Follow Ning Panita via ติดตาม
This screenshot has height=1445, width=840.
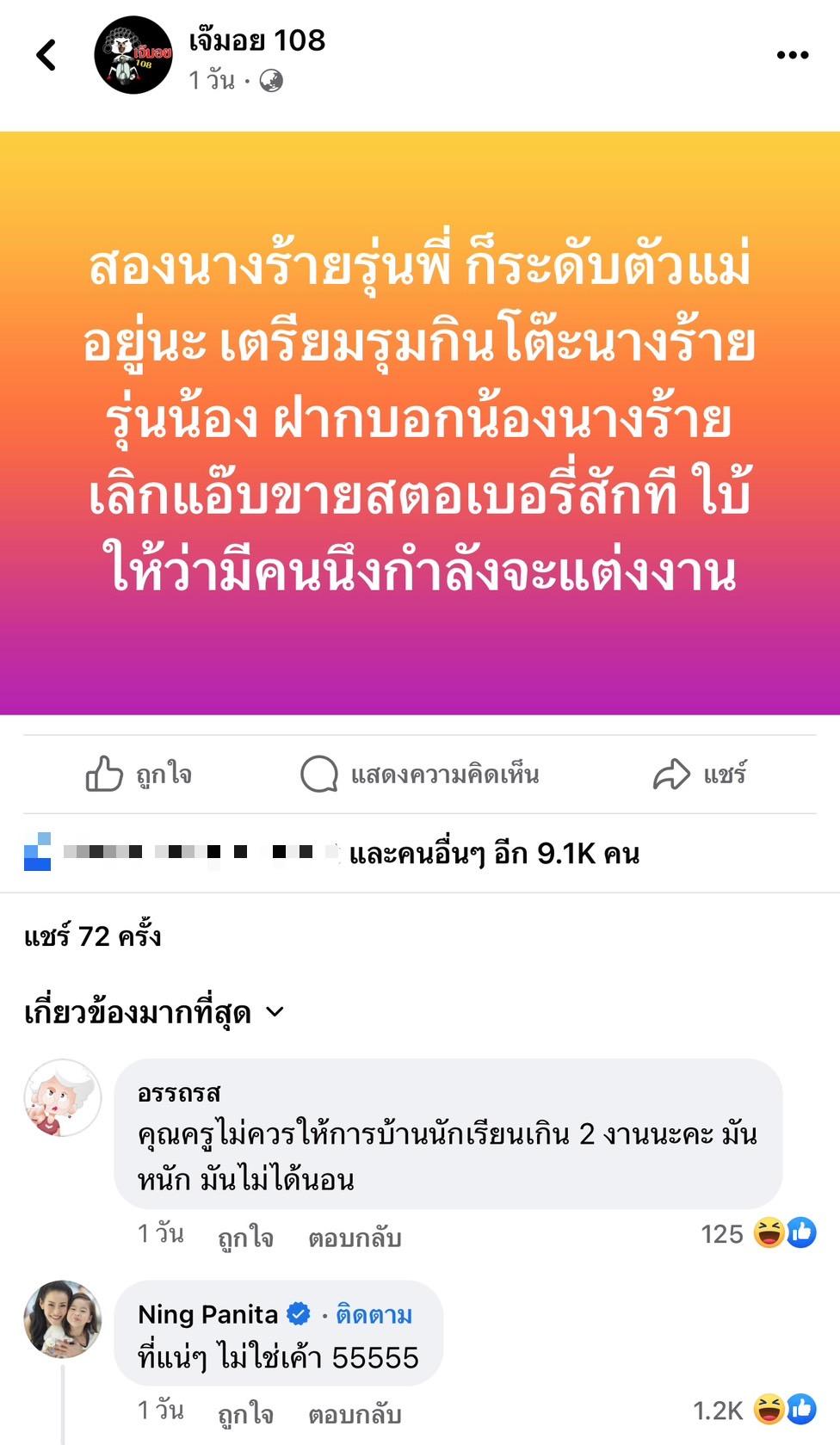374,1314
